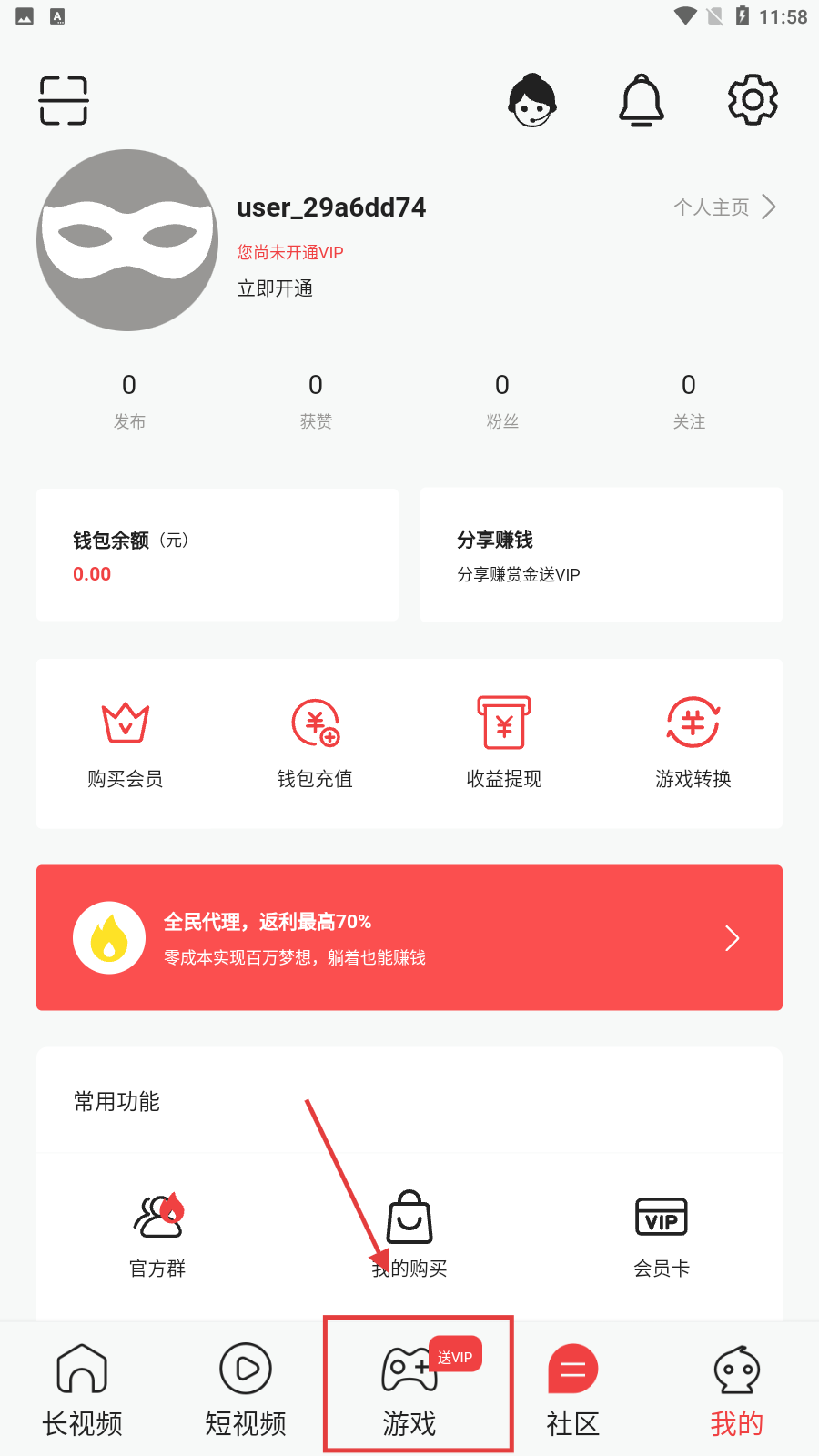The height and width of the screenshot is (1456, 819).
Task: Open the user avatar image
Action: 127,239
